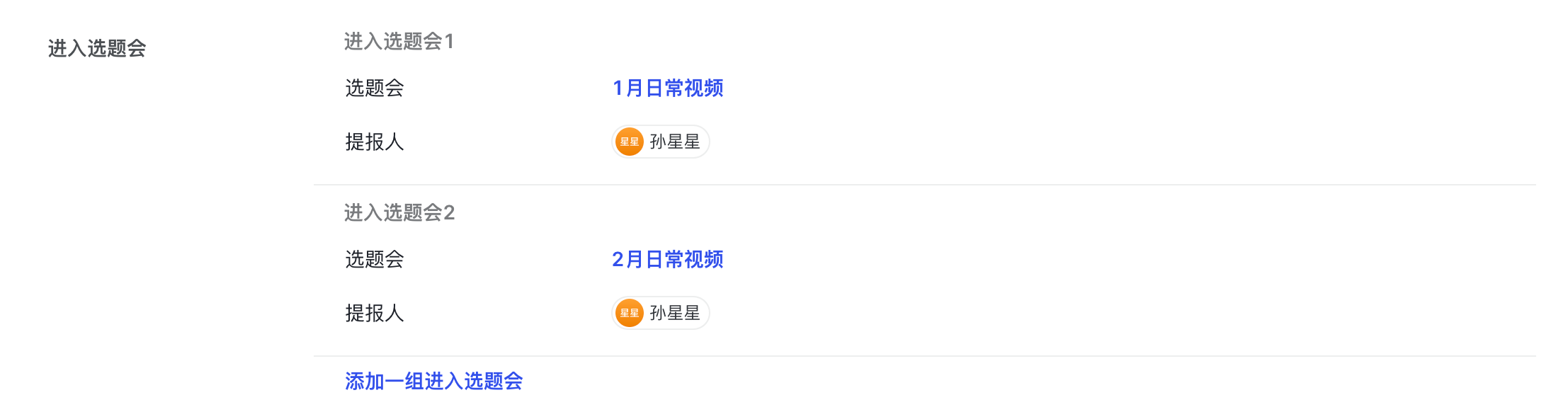1568x412 pixels.
Task: Tap 添加一组进入选题会 link
Action: point(433,382)
